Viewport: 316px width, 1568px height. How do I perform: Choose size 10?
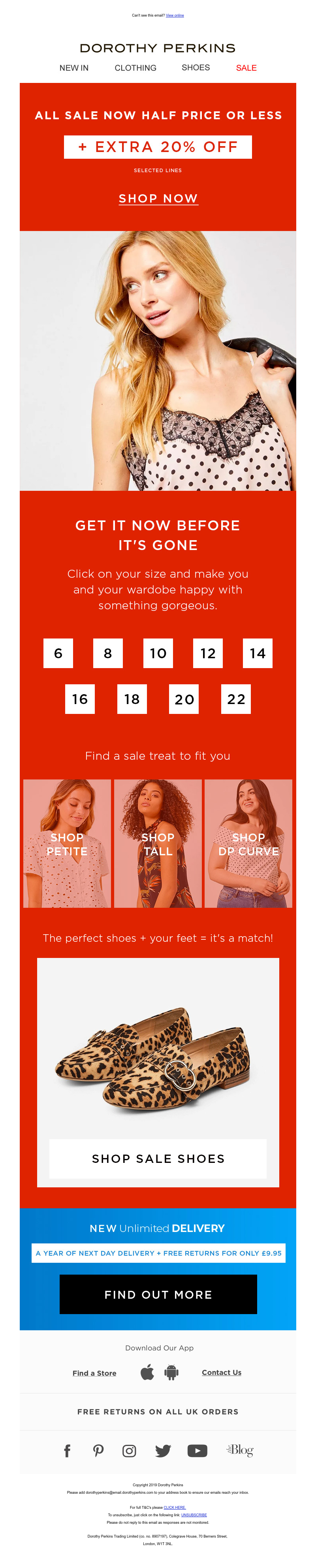tap(158, 653)
